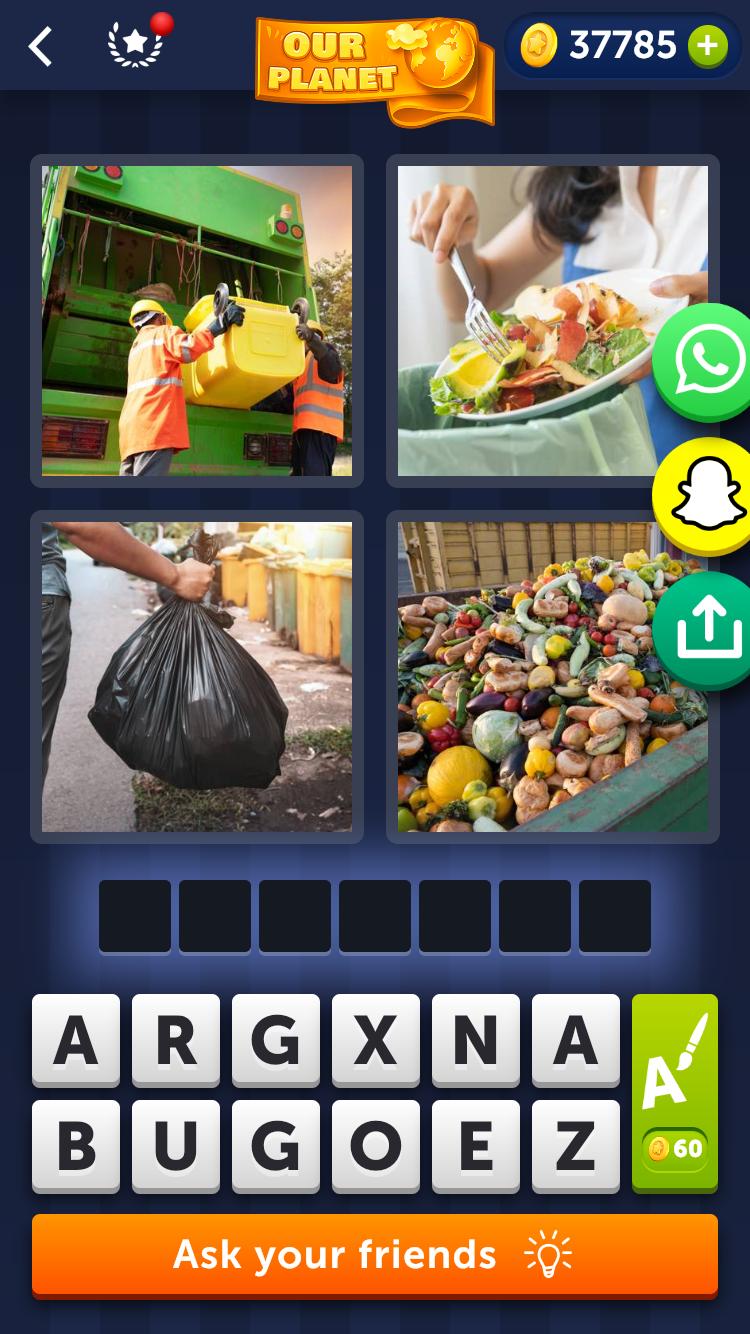
Task: Choose the letter E tile
Action: [476, 1146]
